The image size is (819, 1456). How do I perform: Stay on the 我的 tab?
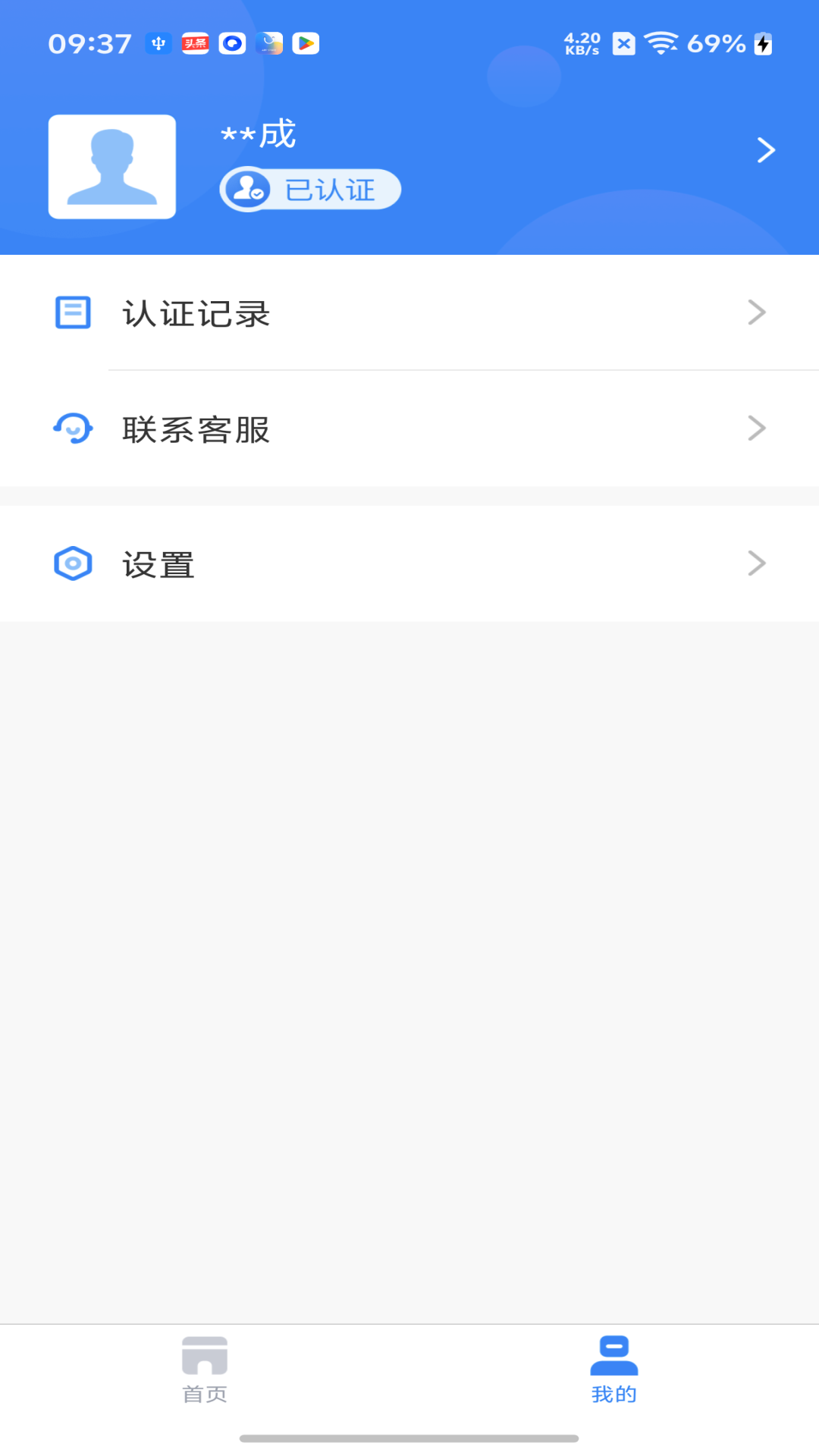click(x=613, y=1373)
